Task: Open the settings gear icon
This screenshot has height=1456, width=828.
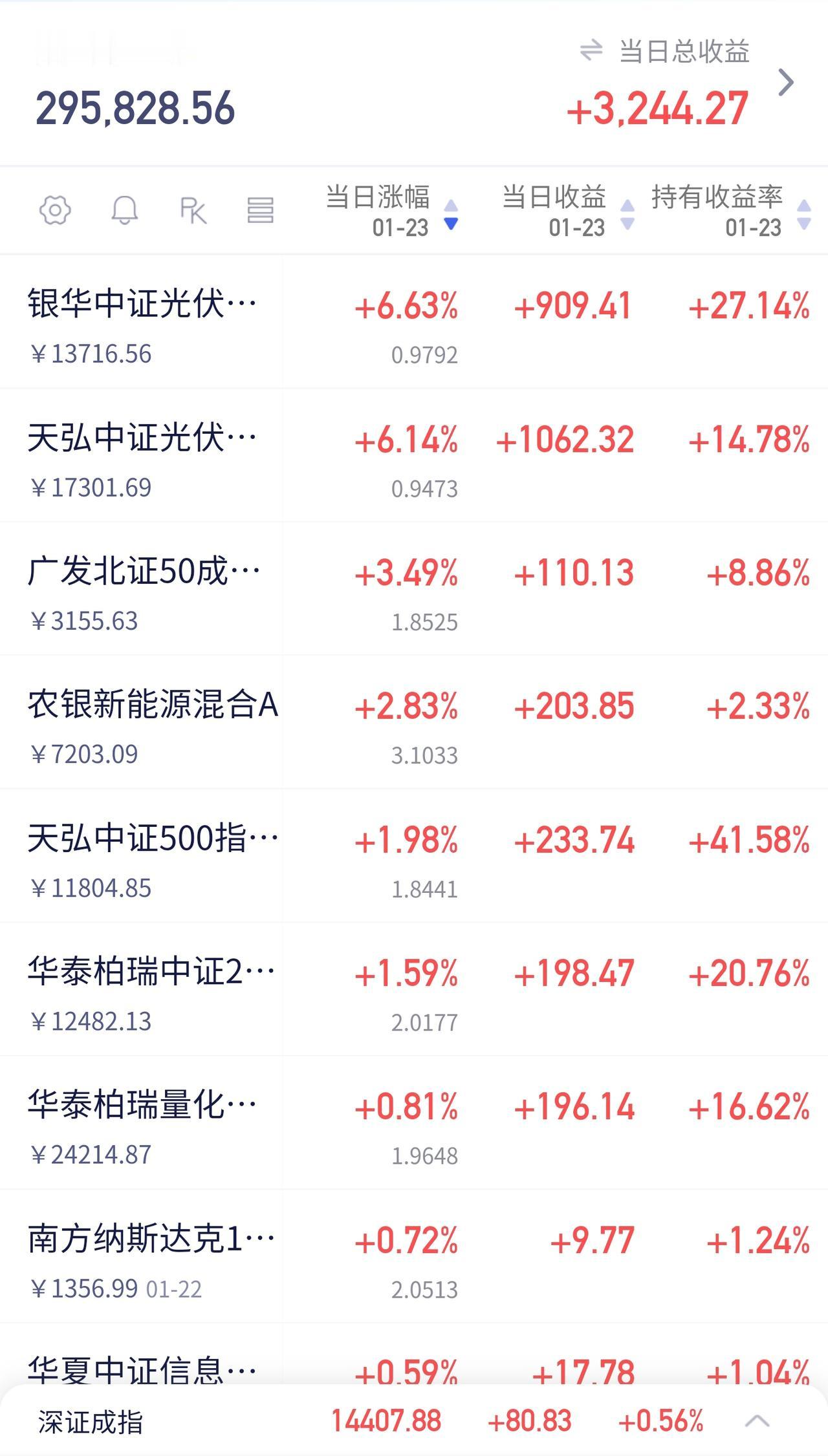Action: coord(55,210)
